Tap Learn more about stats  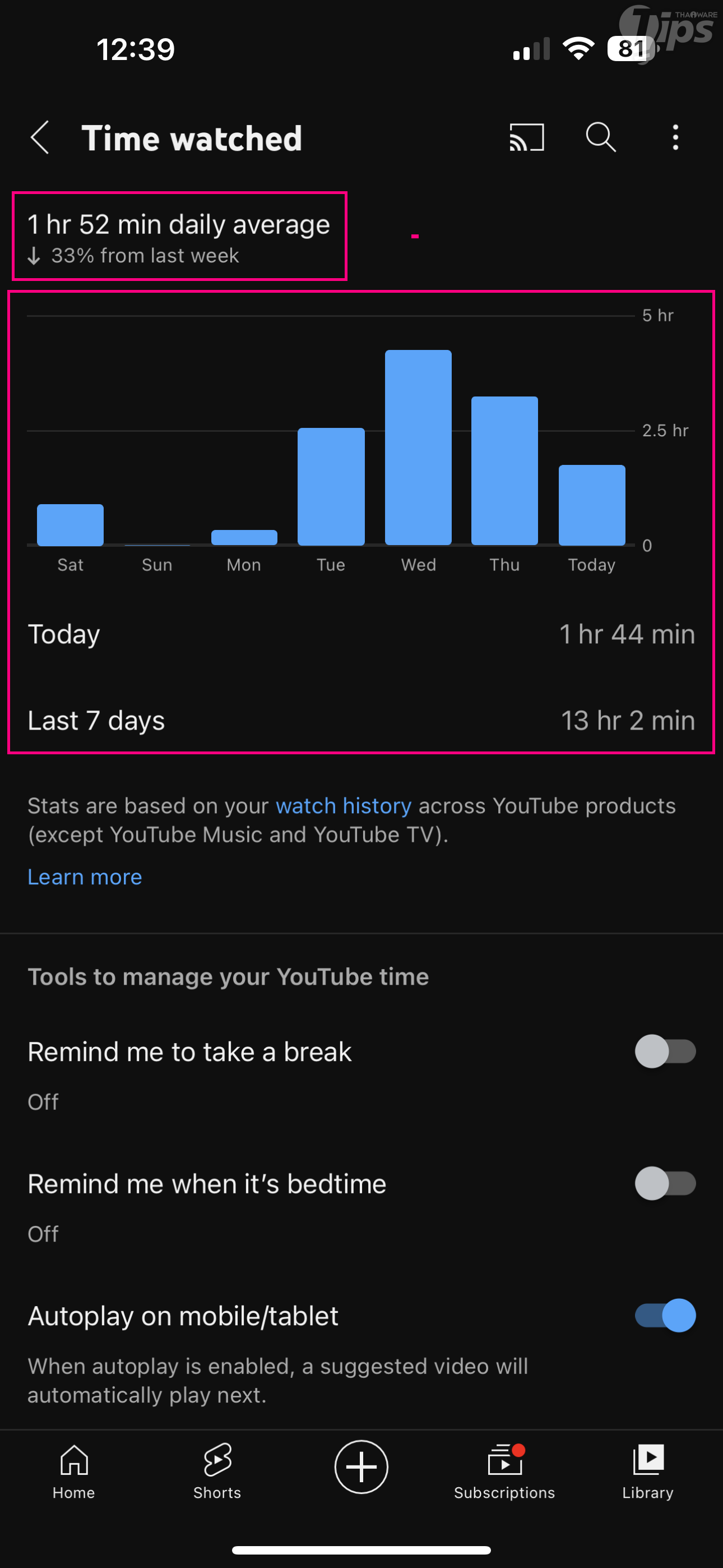(85, 877)
